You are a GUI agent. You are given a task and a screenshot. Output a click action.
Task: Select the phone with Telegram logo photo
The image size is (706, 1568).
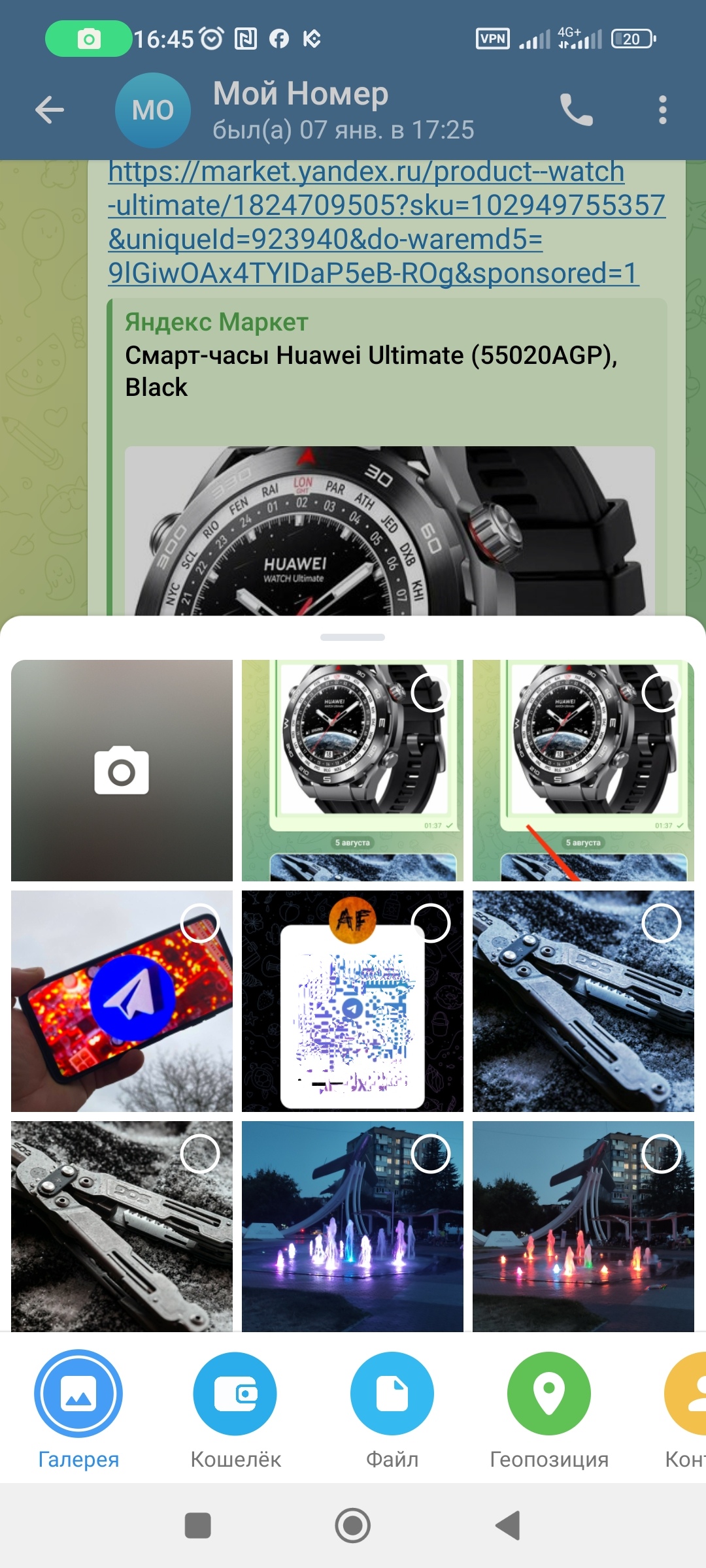click(200, 923)
